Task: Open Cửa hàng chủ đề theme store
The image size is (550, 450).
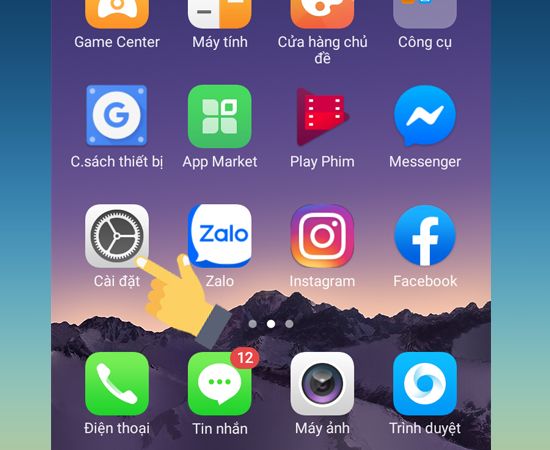Action: (x=322, y=13)
